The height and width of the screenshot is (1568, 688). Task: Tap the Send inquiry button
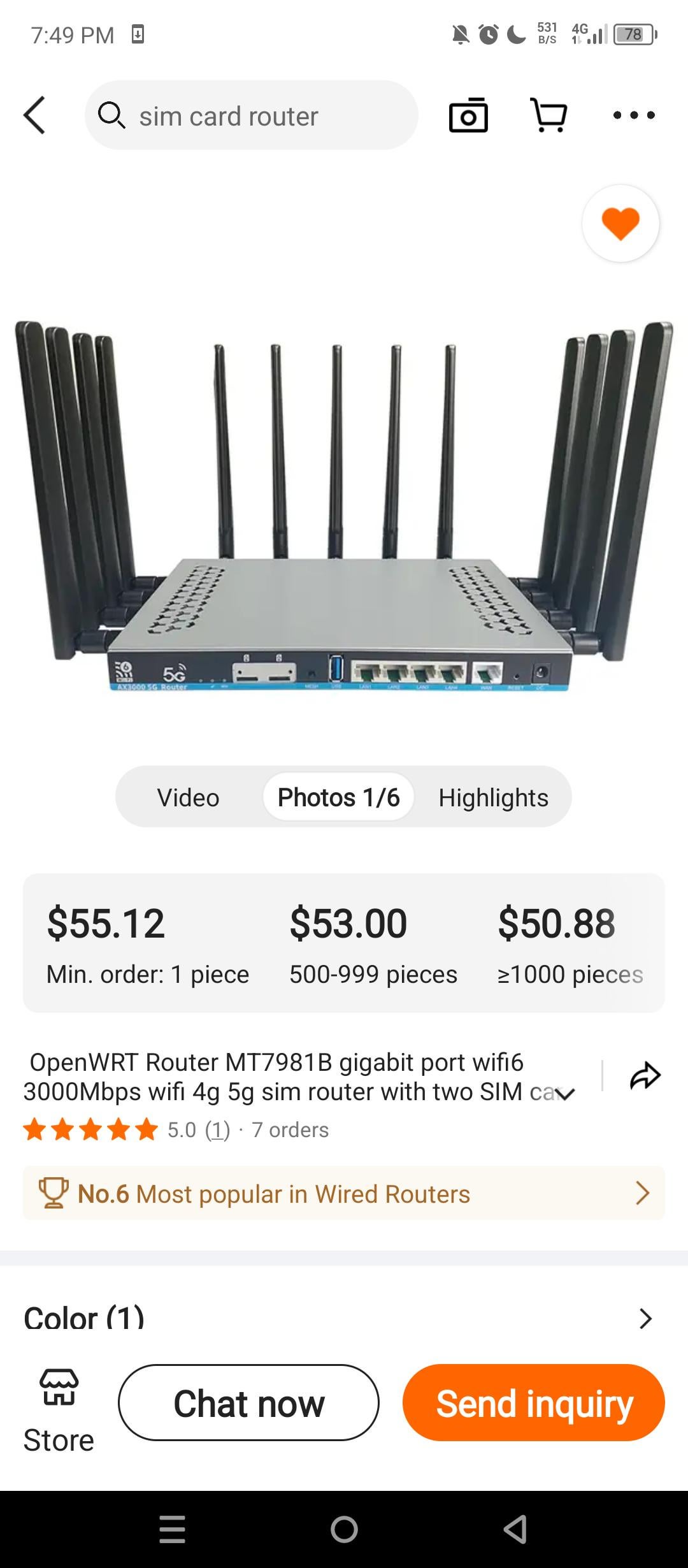point(533,1402)
